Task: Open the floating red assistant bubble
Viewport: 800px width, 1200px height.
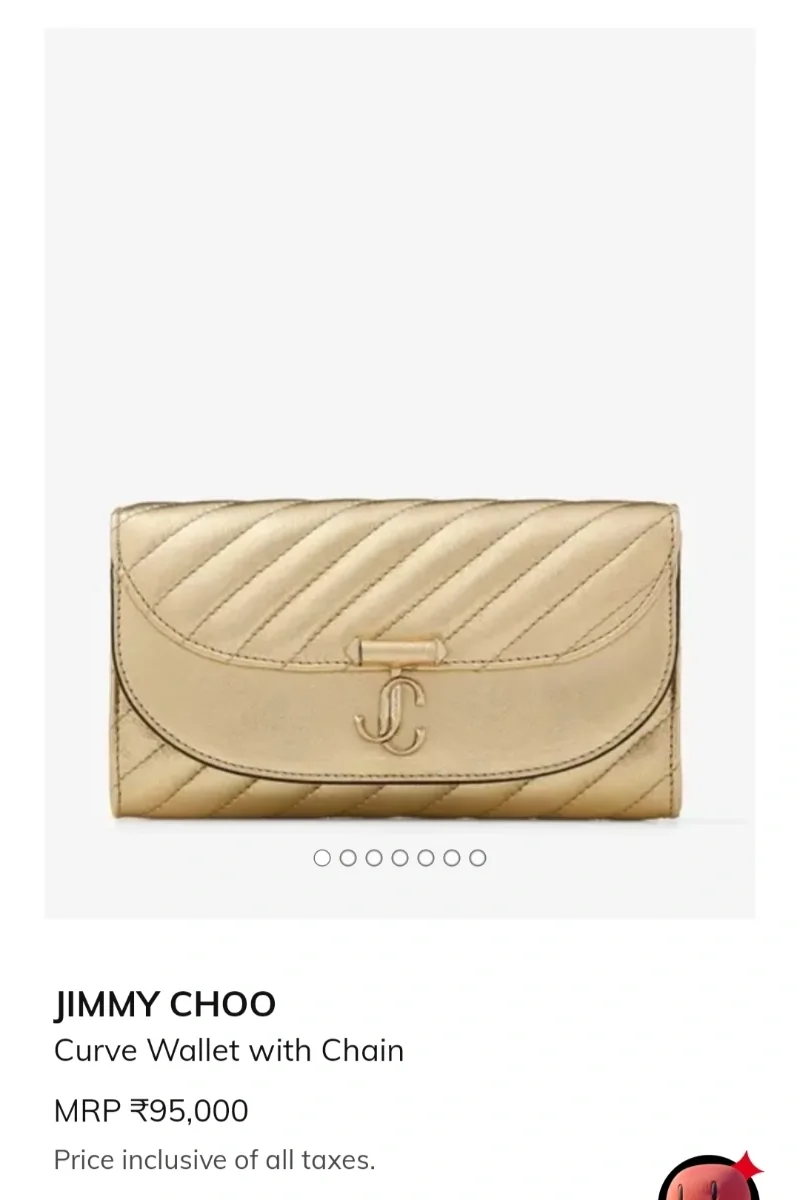Action: 709,1180
